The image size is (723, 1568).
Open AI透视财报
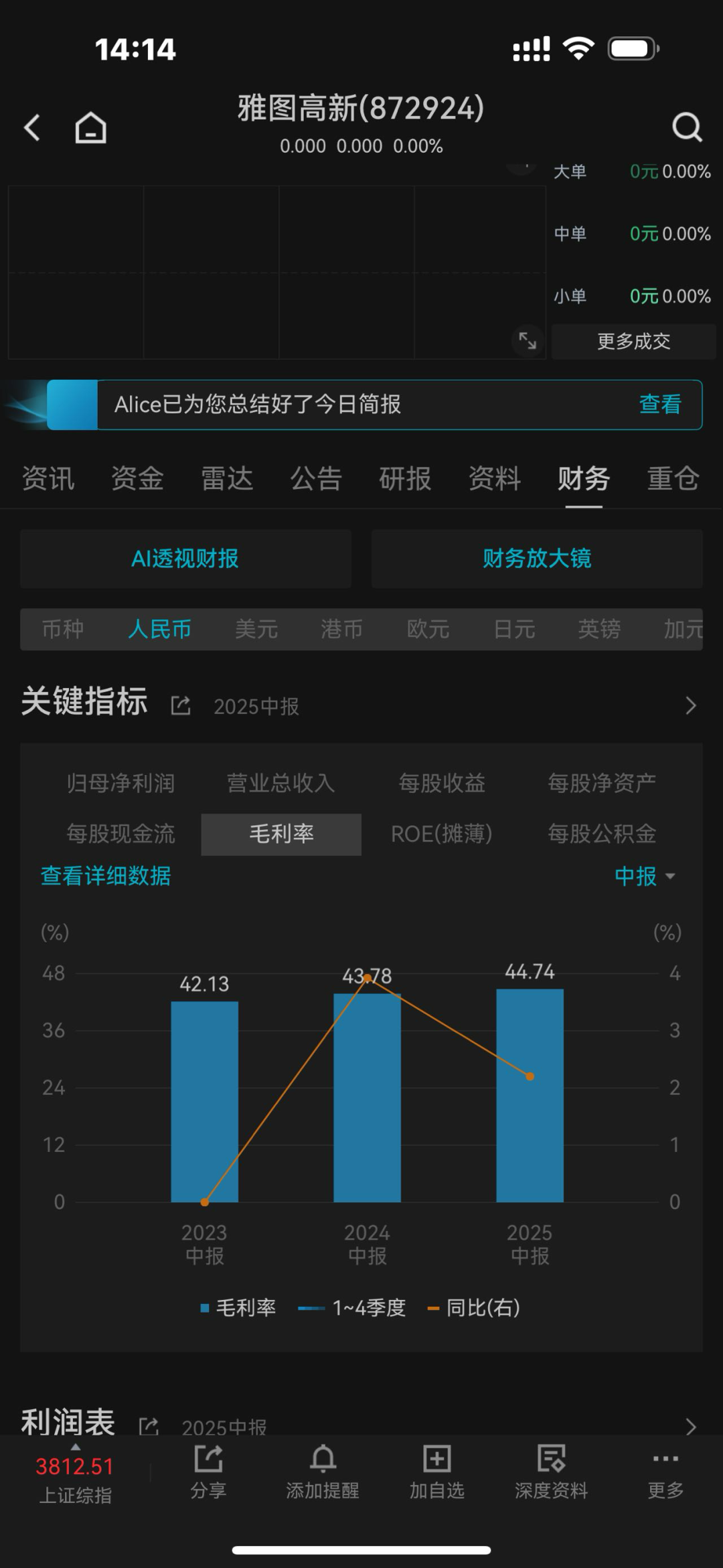(185, 559)
